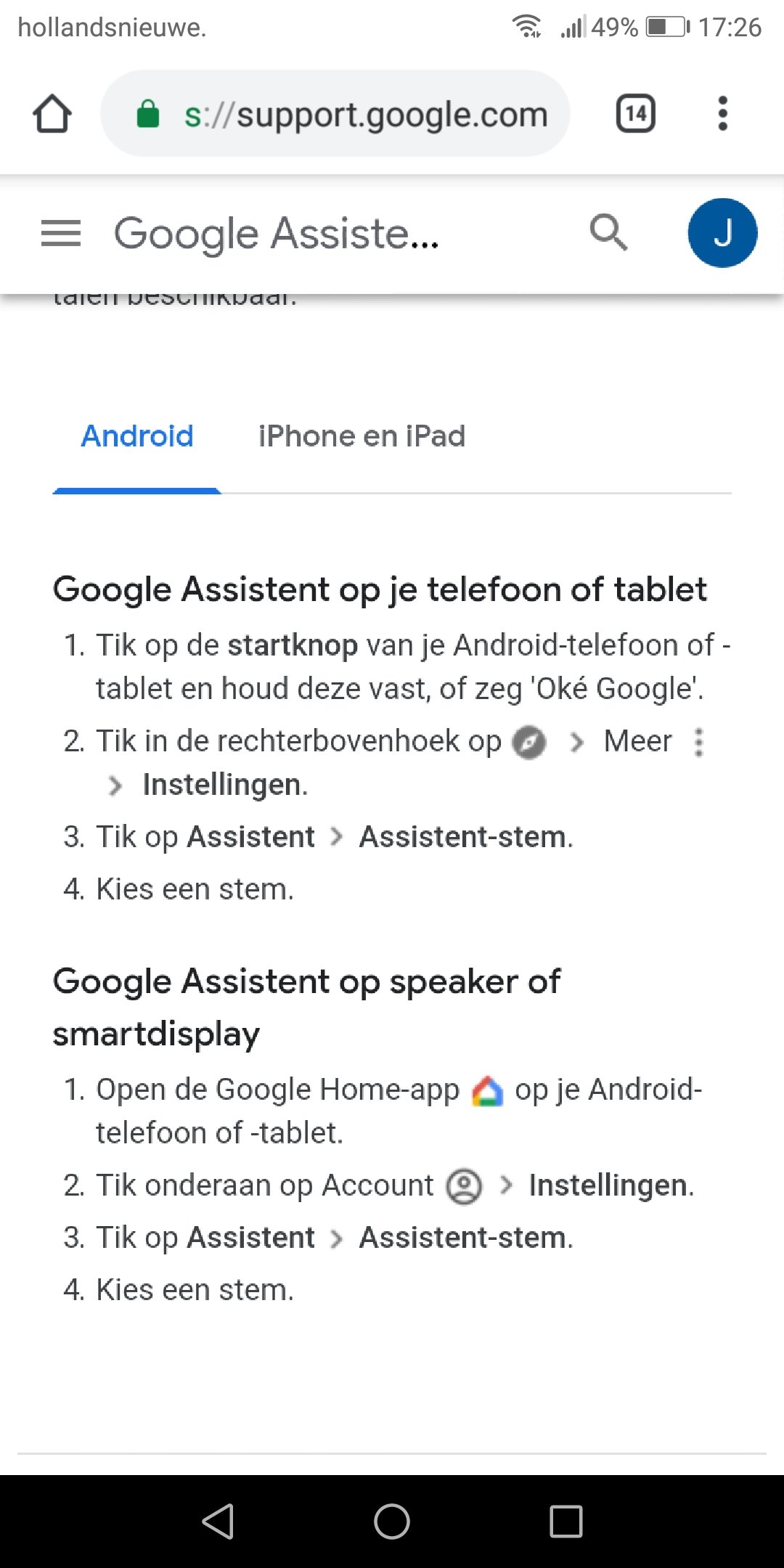Open the hamburger navigation menu

[61, 234]
